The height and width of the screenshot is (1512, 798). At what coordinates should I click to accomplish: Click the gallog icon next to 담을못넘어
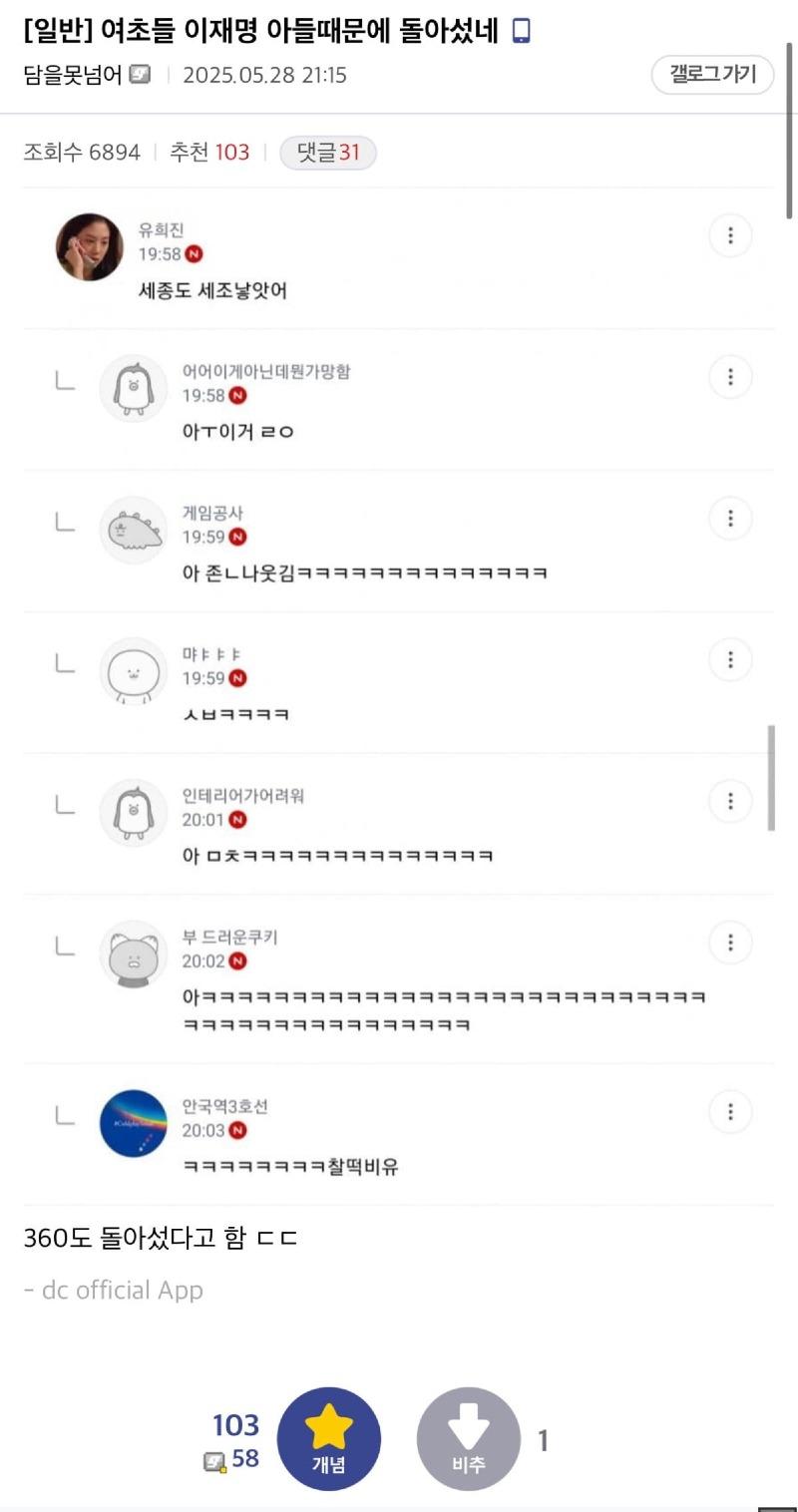click(139, 74)
